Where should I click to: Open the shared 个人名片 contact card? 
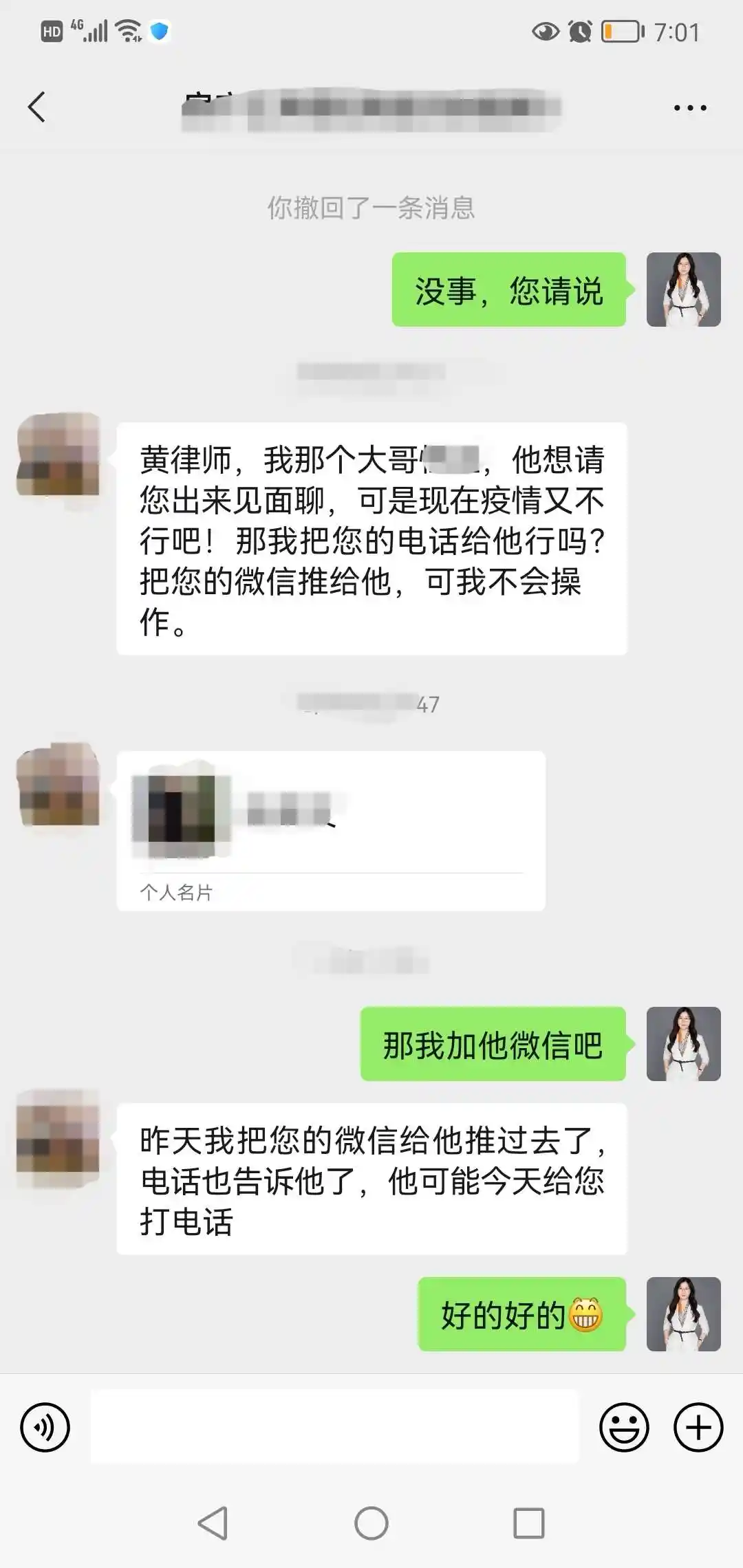330,831
